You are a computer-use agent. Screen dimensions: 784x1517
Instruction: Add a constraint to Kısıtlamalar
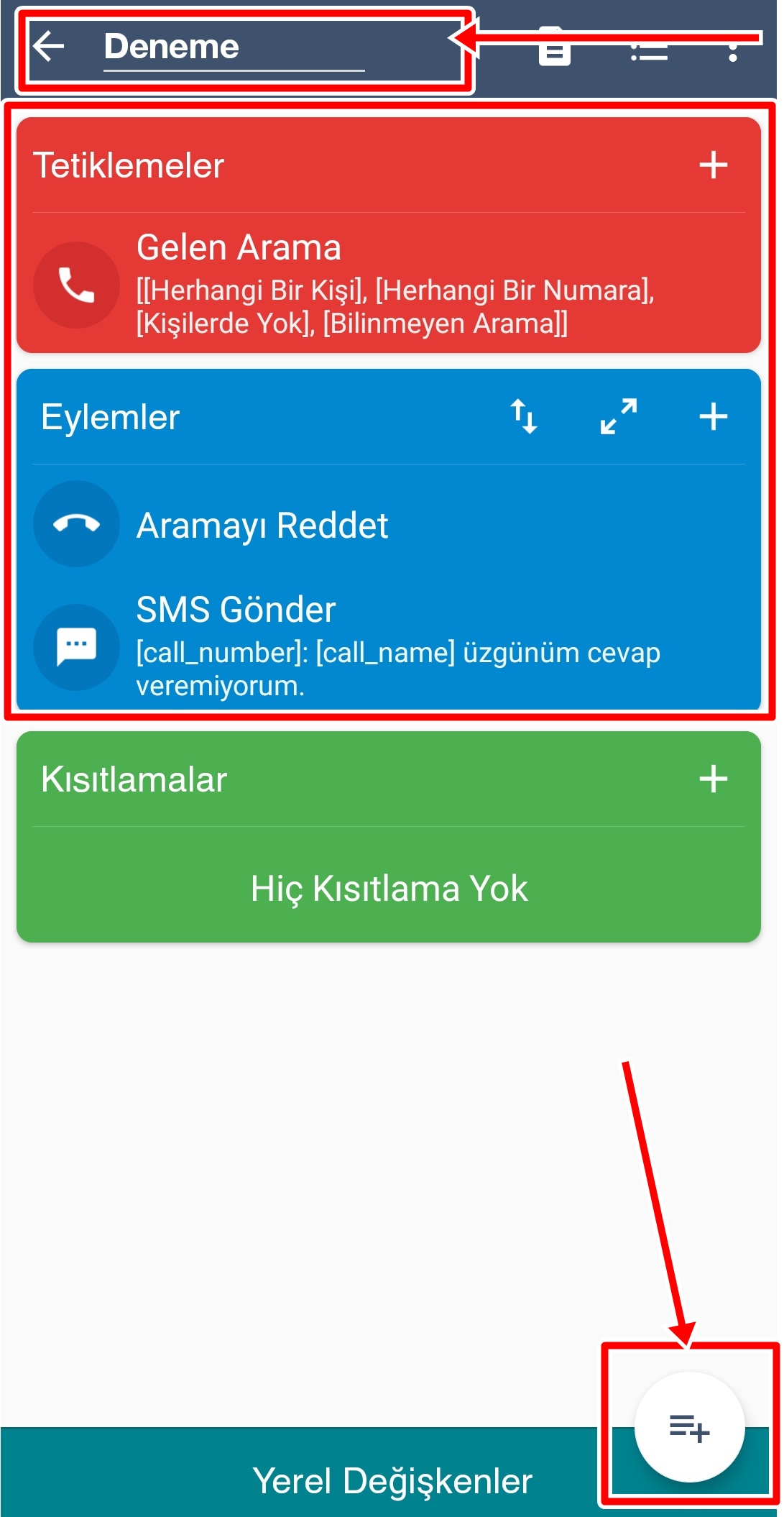tap(713, 779)
